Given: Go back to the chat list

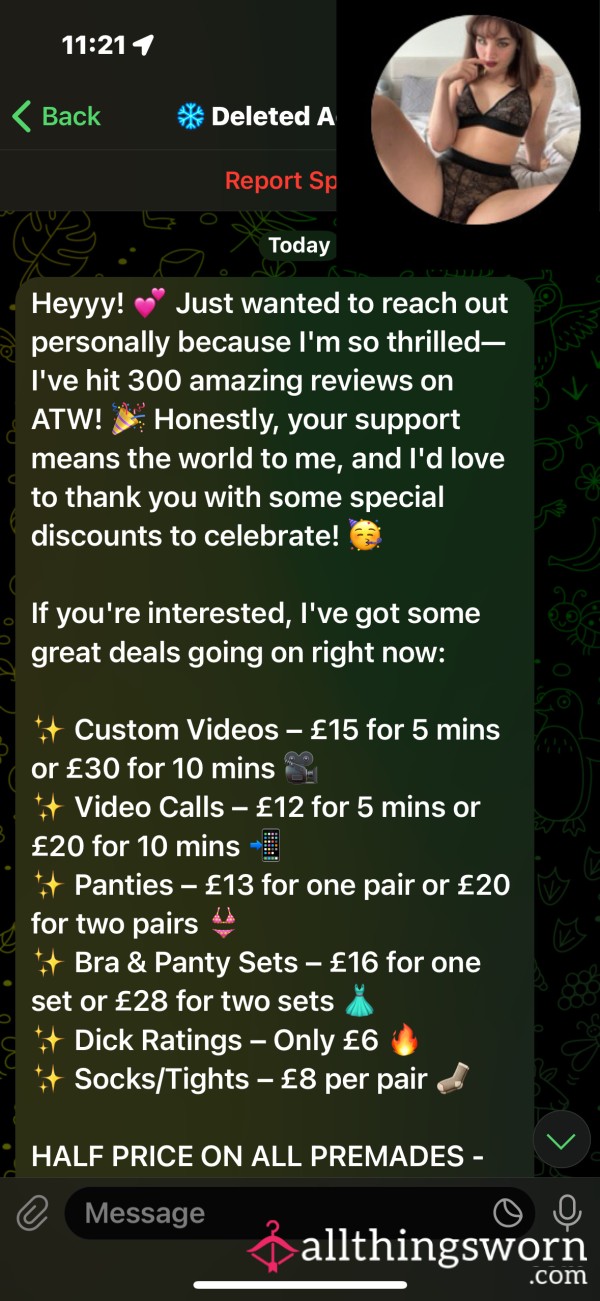Looking at the screenshot, I should tap(56, 116).
